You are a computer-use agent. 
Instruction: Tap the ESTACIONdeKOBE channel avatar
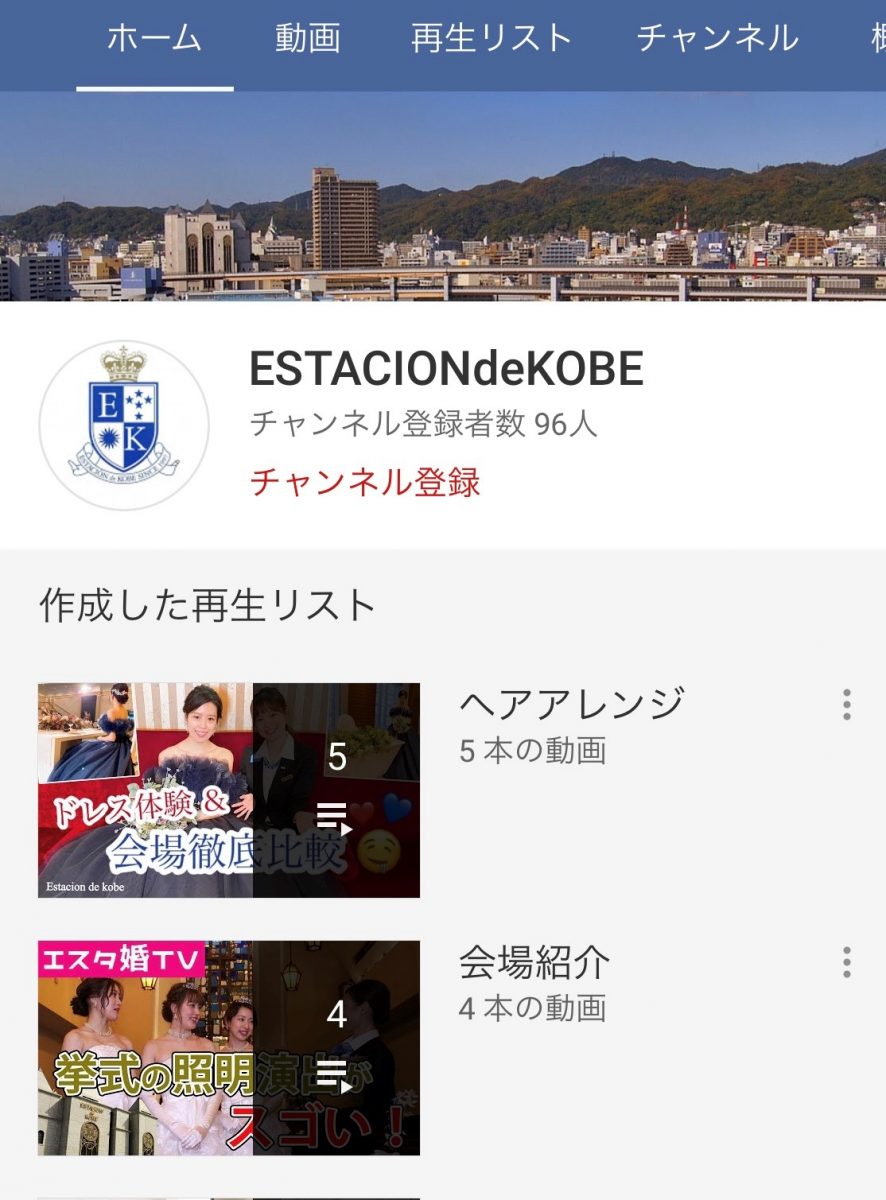124,425
